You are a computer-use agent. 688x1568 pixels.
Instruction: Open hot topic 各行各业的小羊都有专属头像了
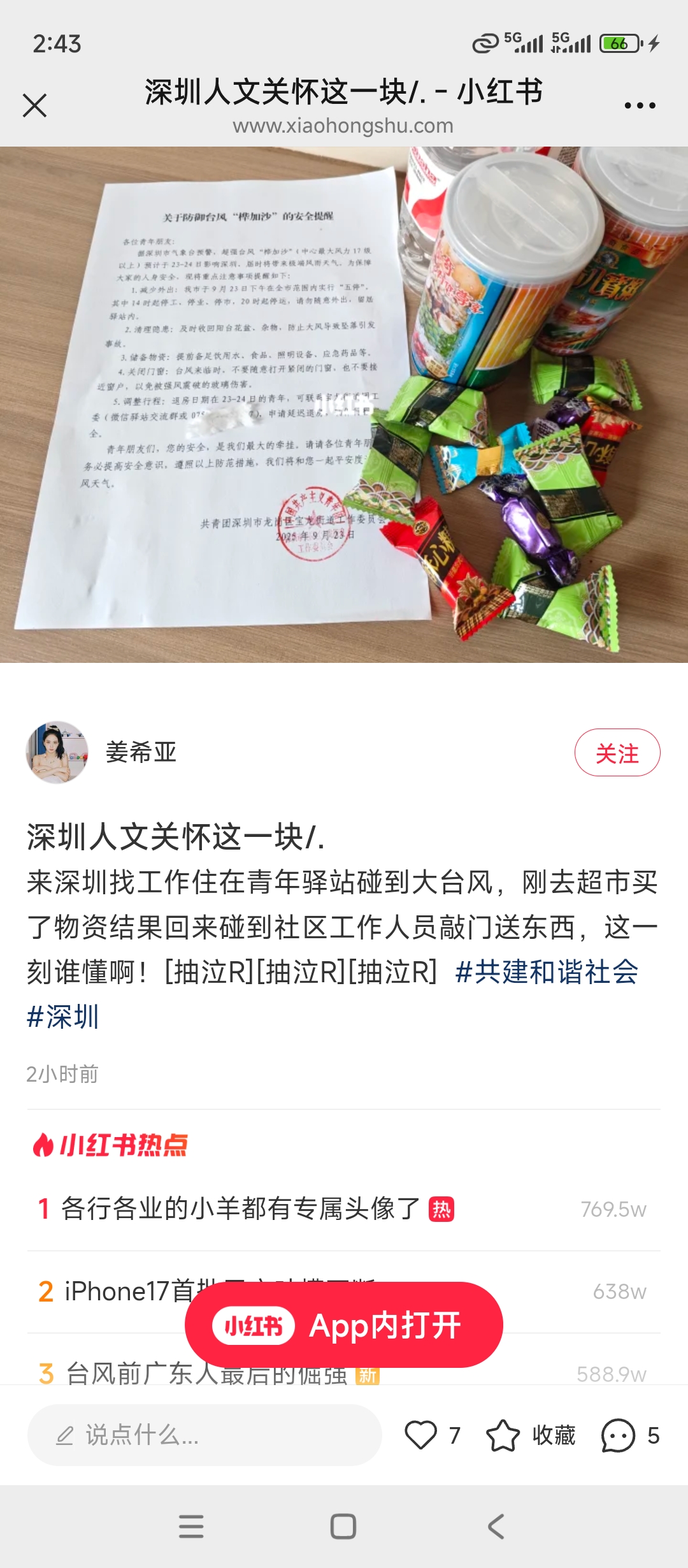[241, 1209]
